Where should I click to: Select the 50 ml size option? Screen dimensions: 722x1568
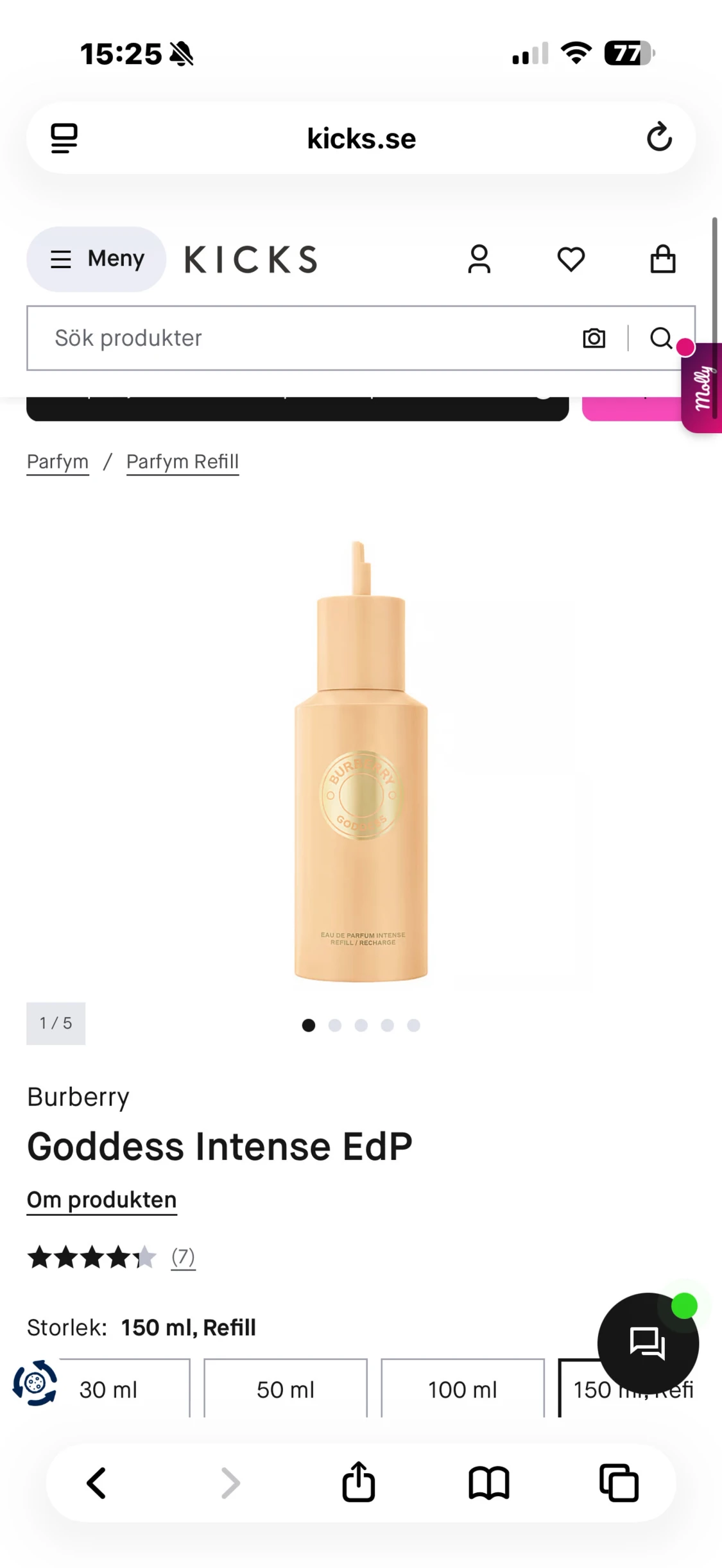pyautogui.click(x=285, y=1390)
